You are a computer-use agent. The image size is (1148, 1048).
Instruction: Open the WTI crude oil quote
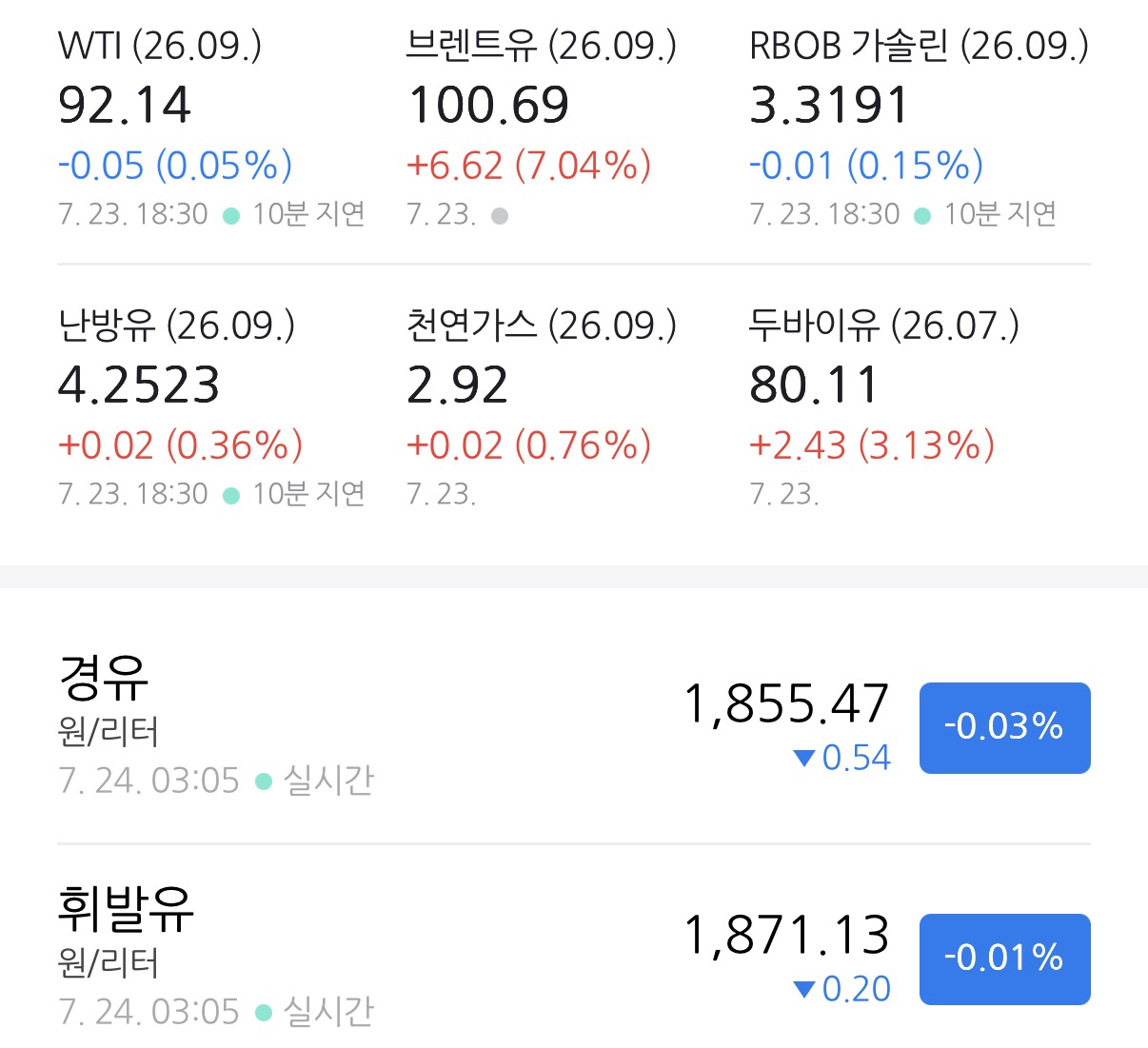click(212, 129)
